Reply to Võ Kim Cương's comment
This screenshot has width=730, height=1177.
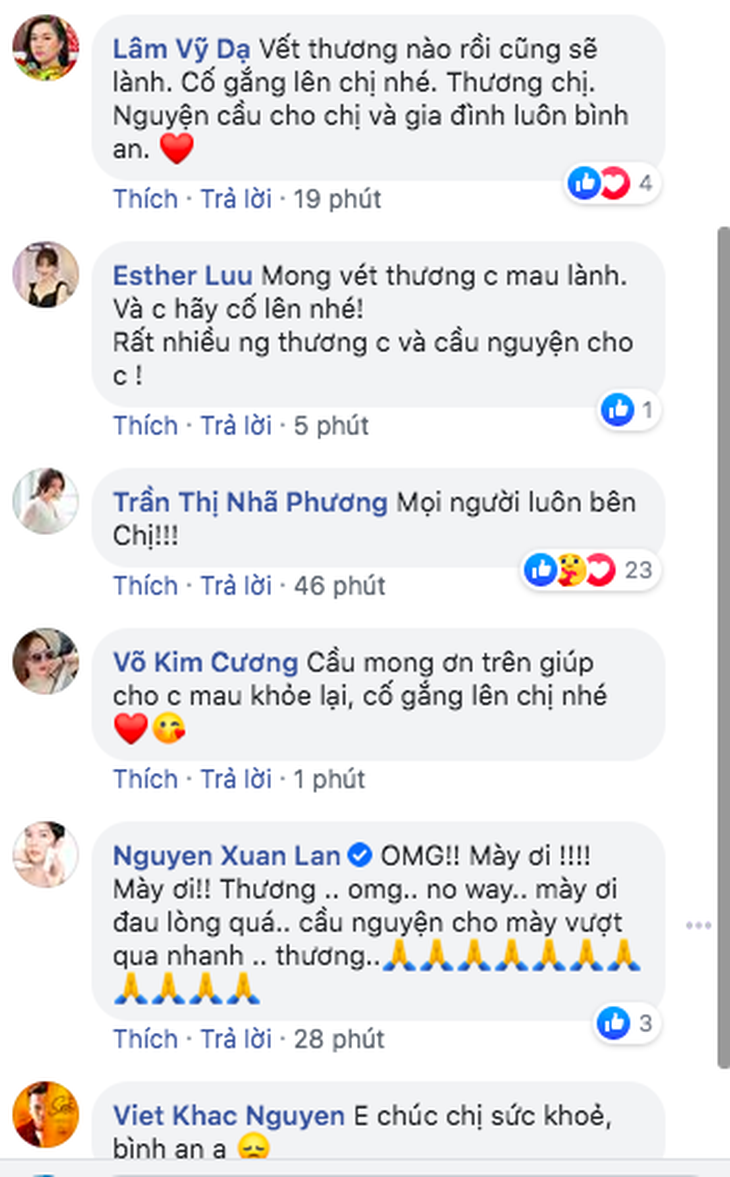tap(236, 779)
